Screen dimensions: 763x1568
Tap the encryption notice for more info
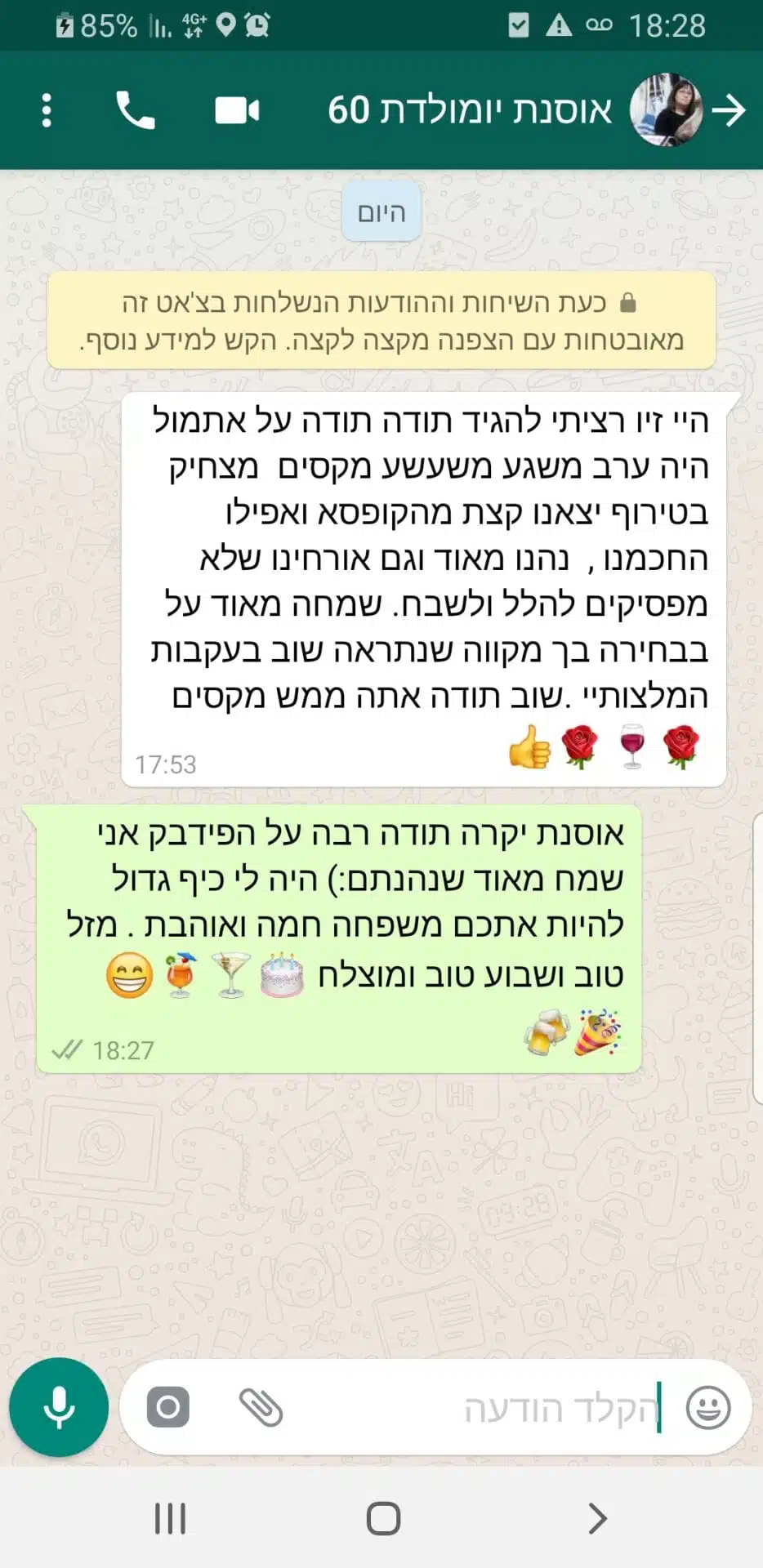381,321
